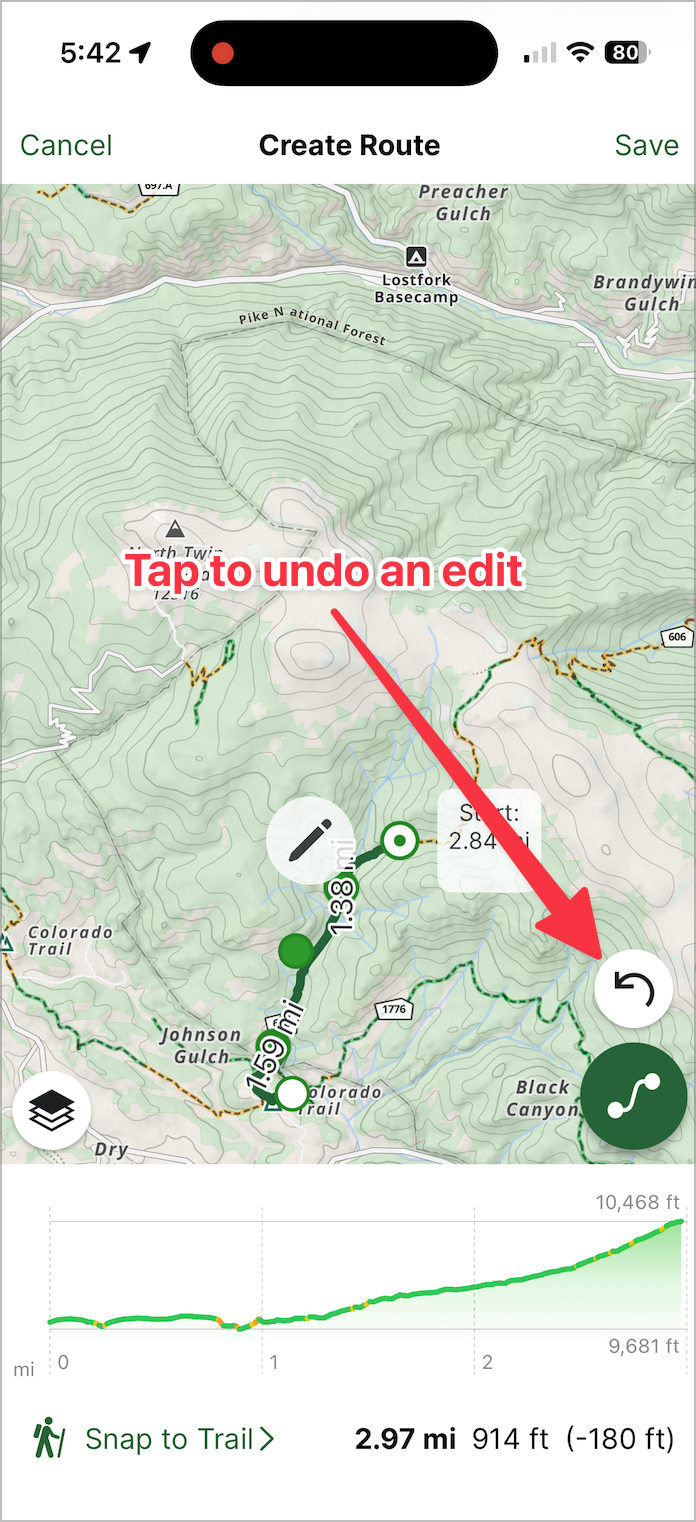Viewport: 696px width, 1522px height.
Task: Tap the pencil edit icon on route
Action: (x=309, y=840)
